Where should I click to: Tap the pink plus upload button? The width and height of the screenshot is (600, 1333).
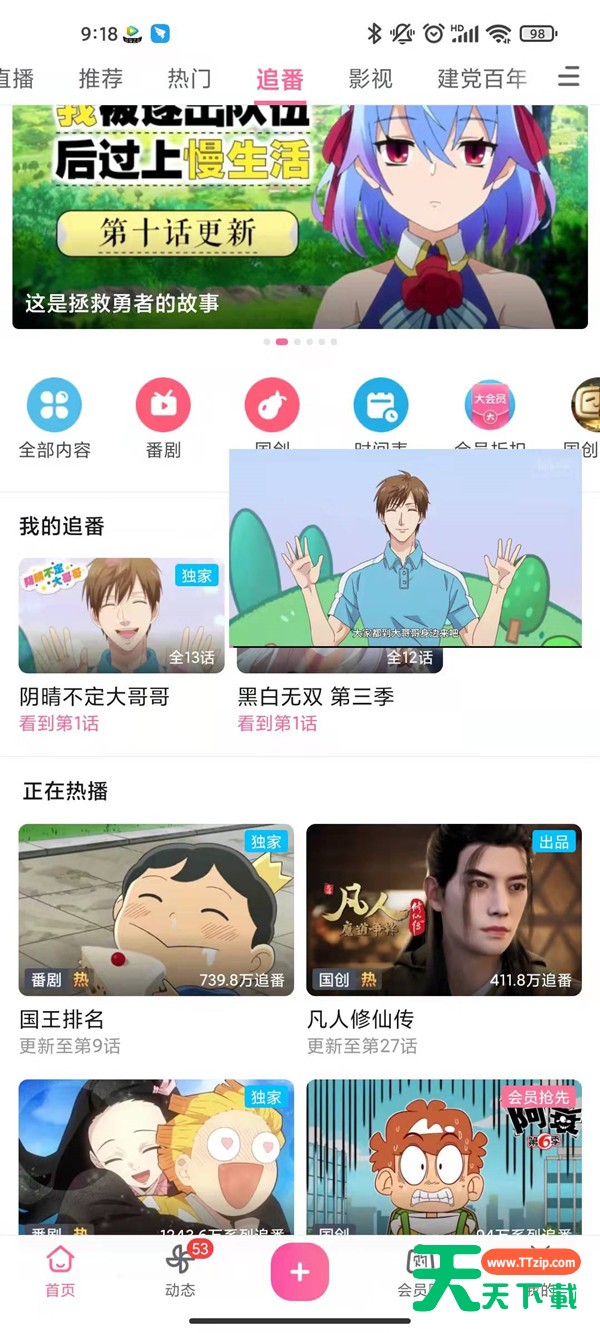coord(300,1272)
